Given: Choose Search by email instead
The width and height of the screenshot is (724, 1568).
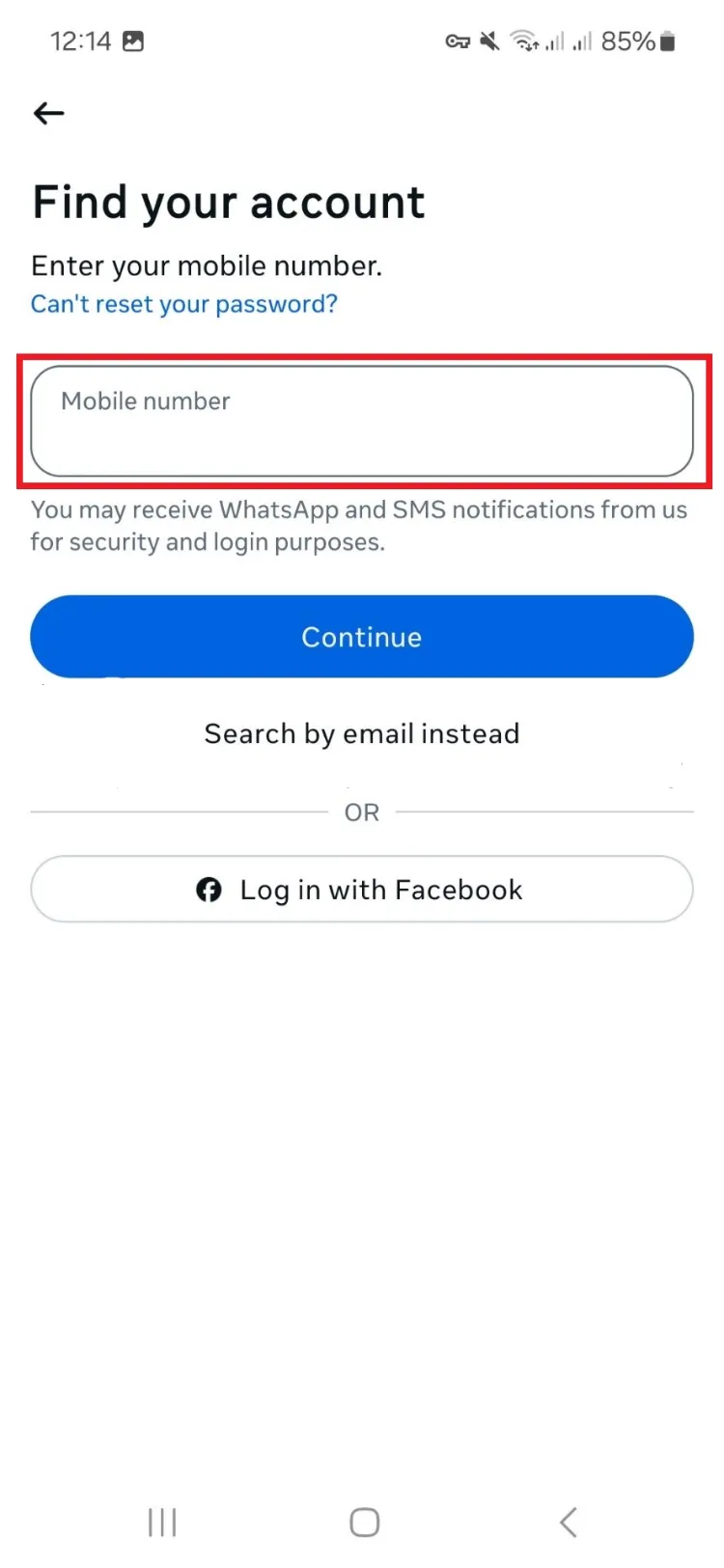Looking at the screenshot, I should (x=362, y=734).
